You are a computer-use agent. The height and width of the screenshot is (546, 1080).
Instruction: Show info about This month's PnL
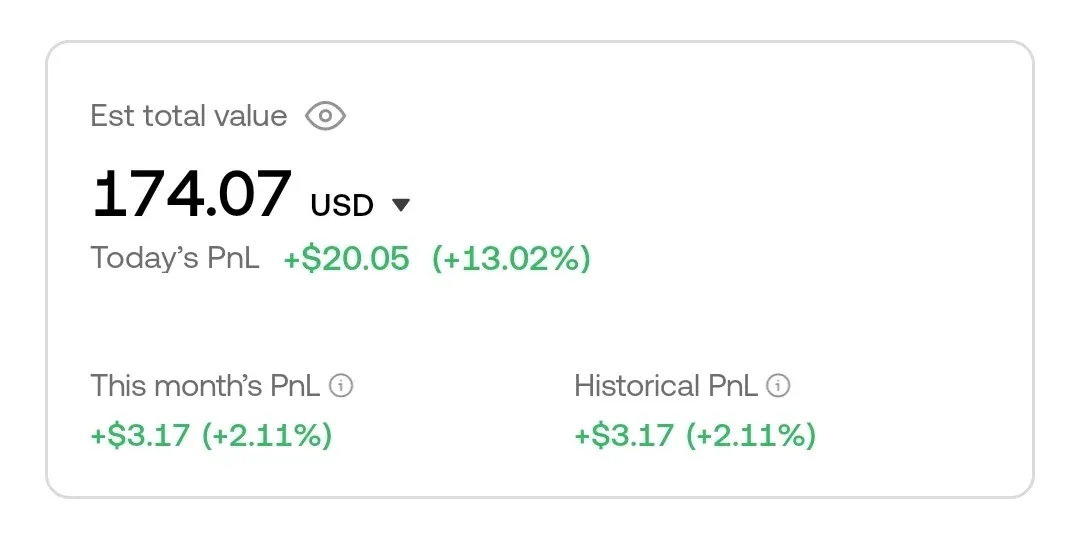(341, 386)
